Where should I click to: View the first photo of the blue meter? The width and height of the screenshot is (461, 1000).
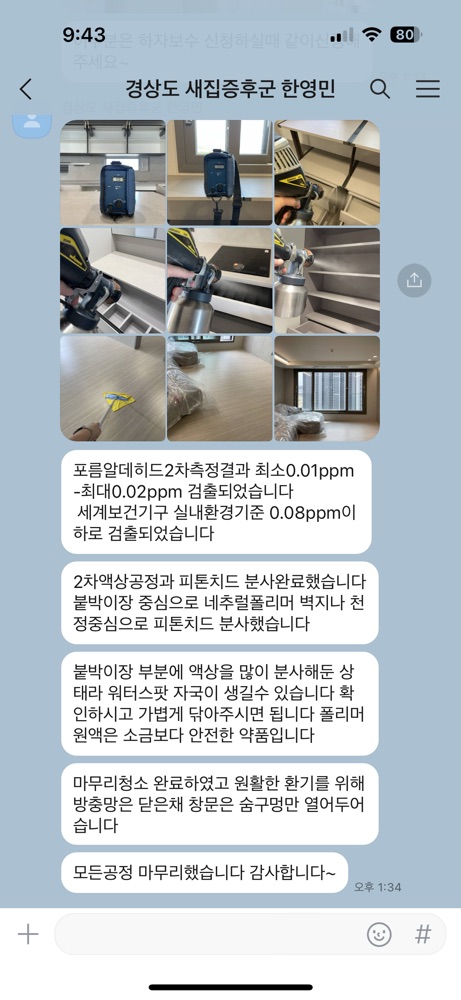(113, 172)
